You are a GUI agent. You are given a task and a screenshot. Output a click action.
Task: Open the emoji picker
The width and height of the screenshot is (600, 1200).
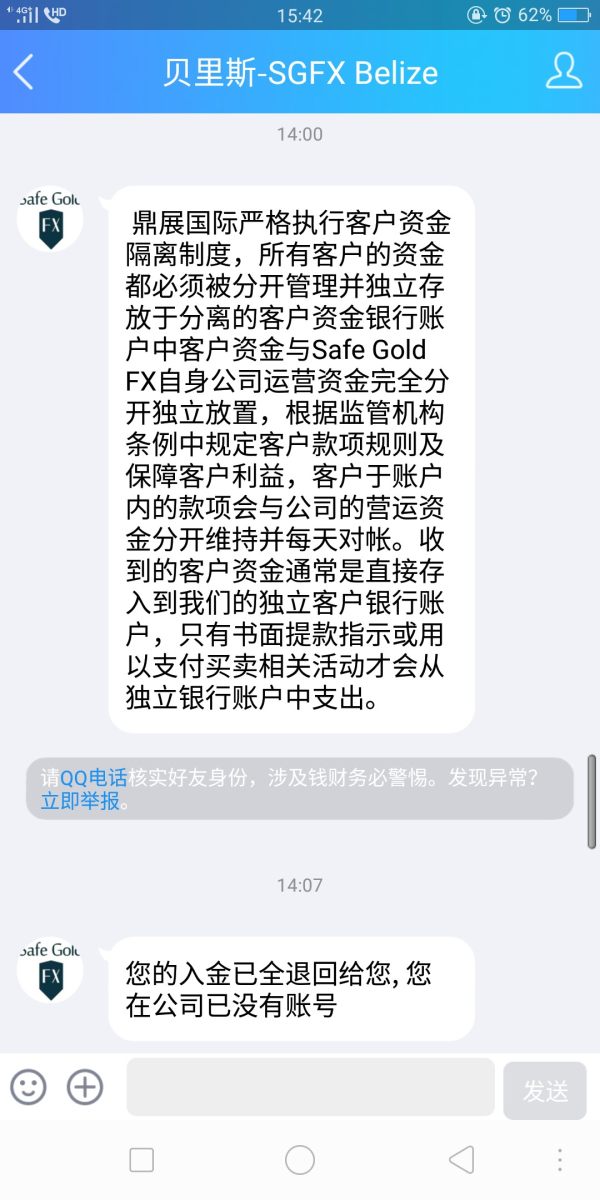28,1087
